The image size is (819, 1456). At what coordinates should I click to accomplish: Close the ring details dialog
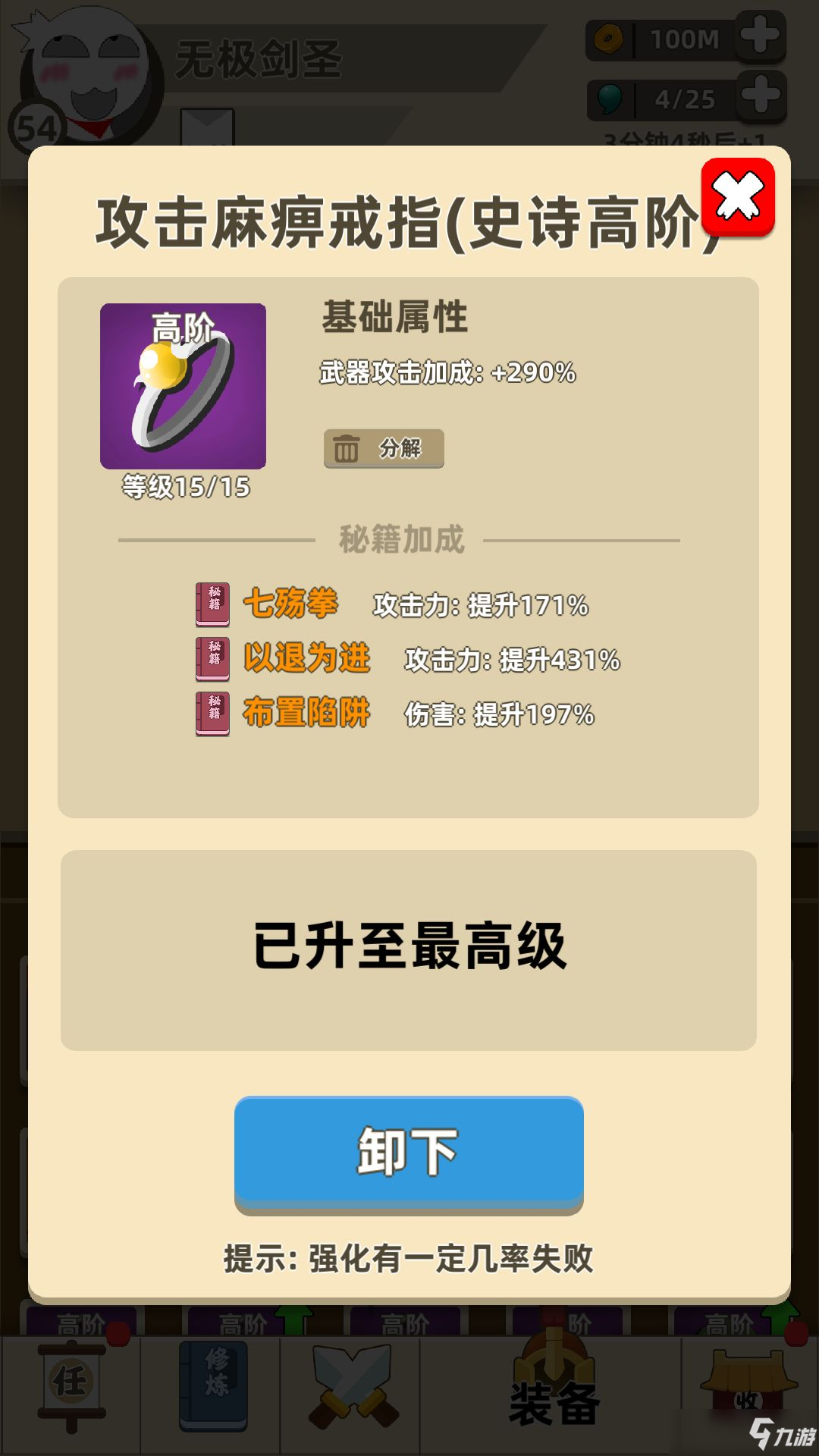pos(738,197)
